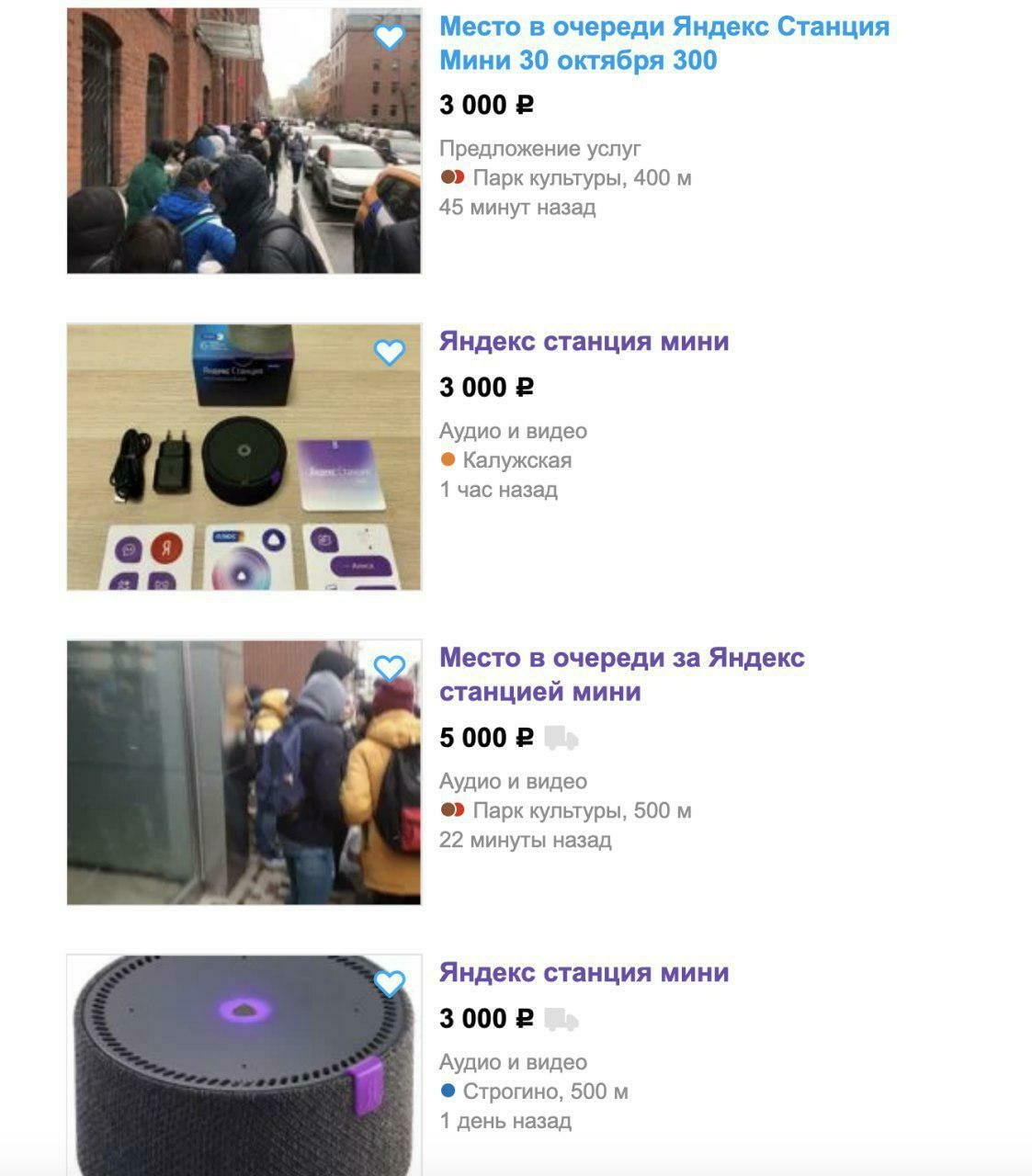Favorite the Калужская Яндекс станция мини listing
Viewport: 1032px width, 1176px height.
[x=390, y=351]
